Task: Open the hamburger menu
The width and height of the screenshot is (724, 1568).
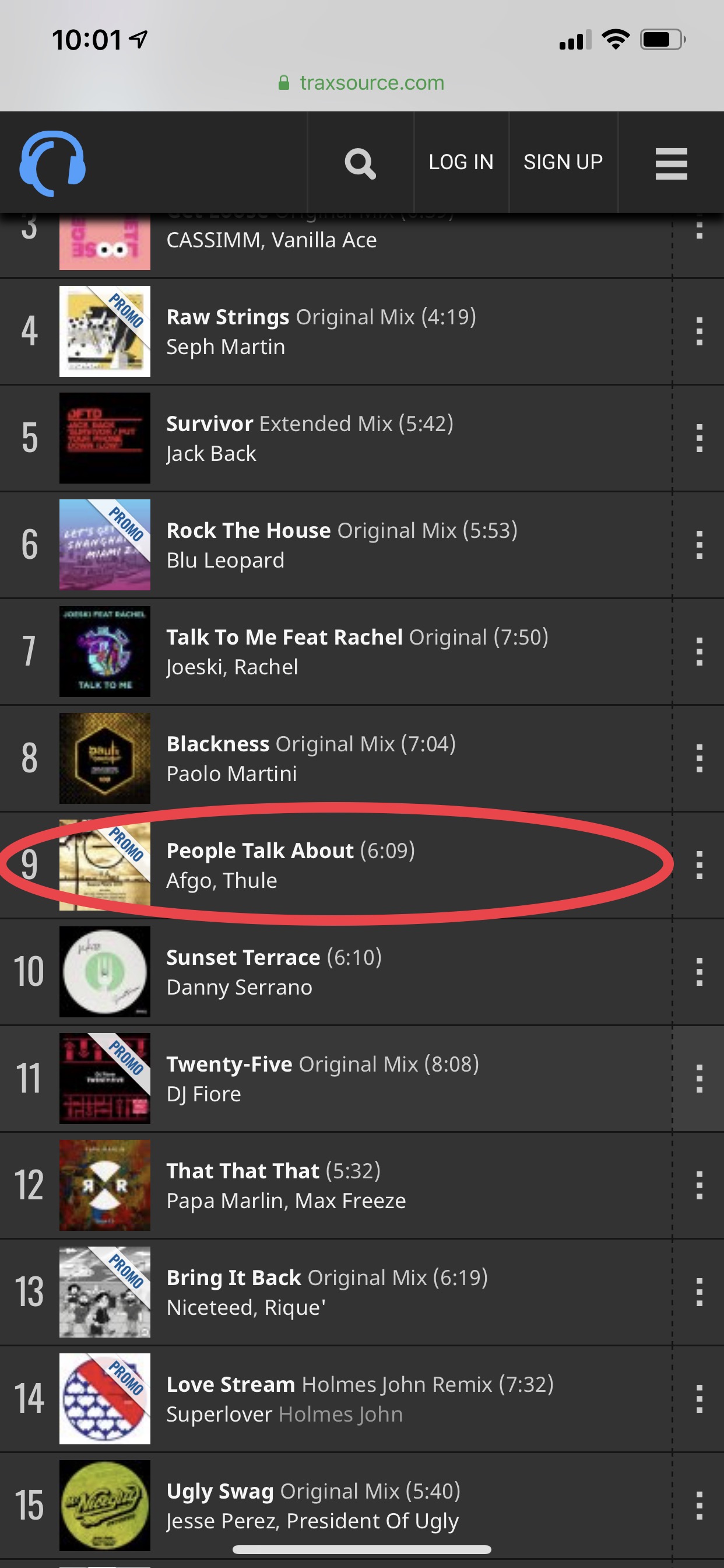Action: (x=670, y=163)
